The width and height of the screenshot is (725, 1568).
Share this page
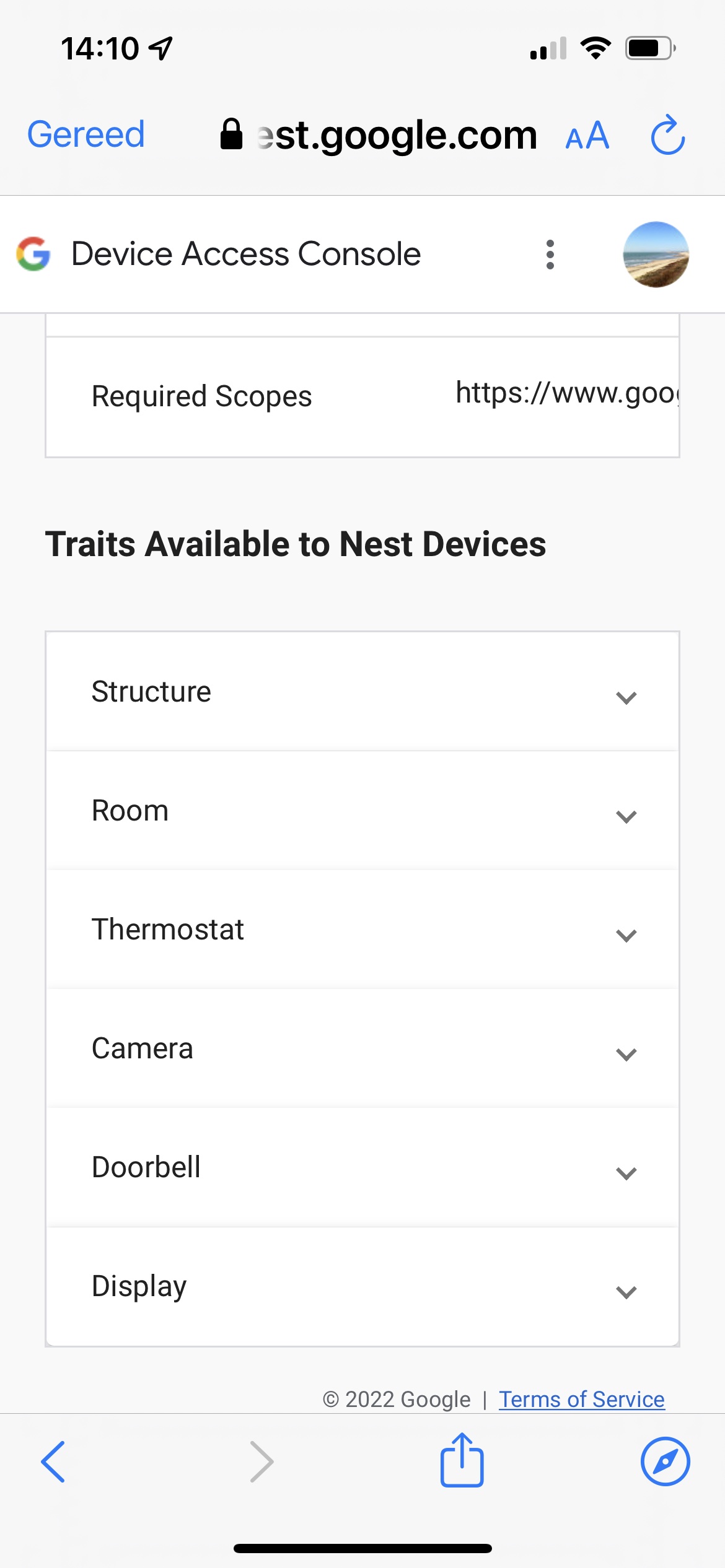462,1460
